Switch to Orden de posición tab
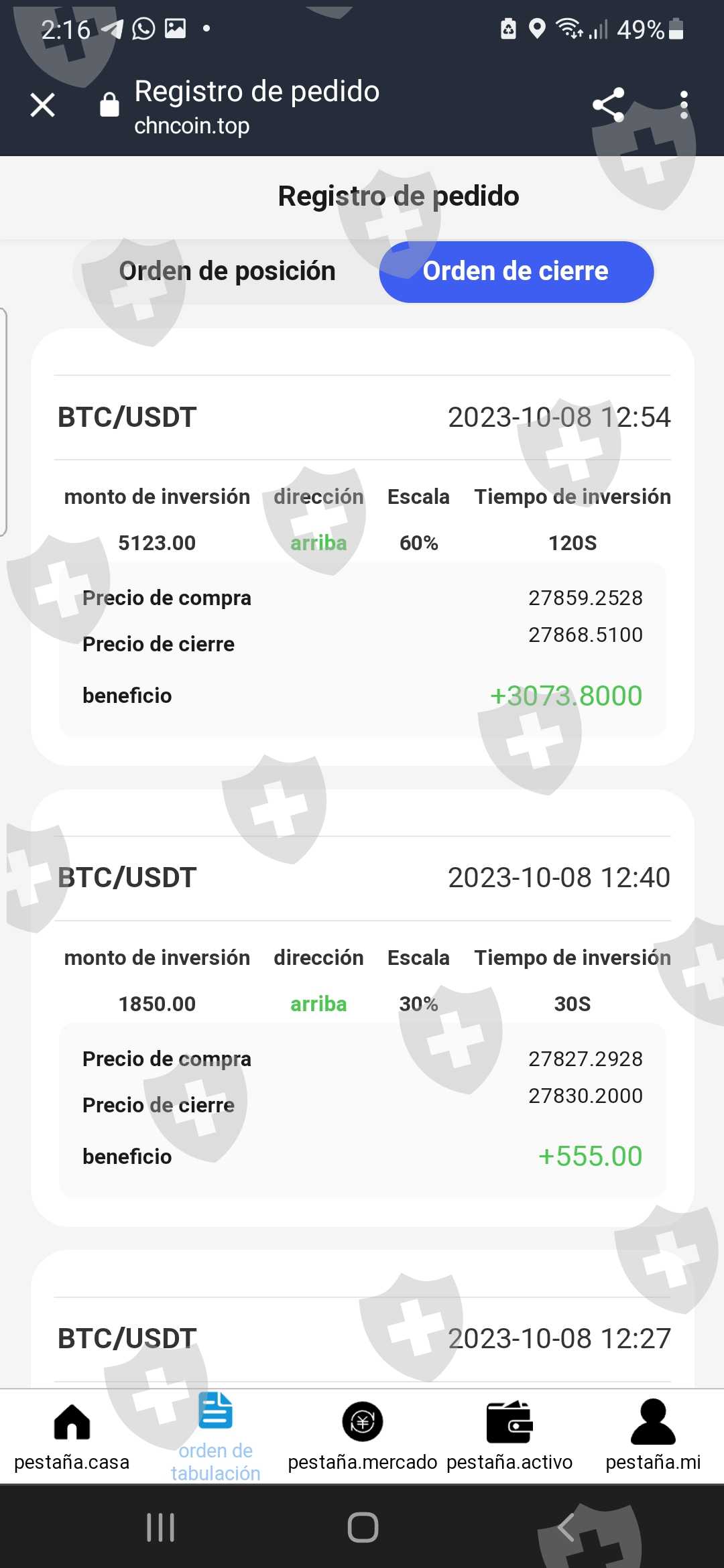 point(227,271)
